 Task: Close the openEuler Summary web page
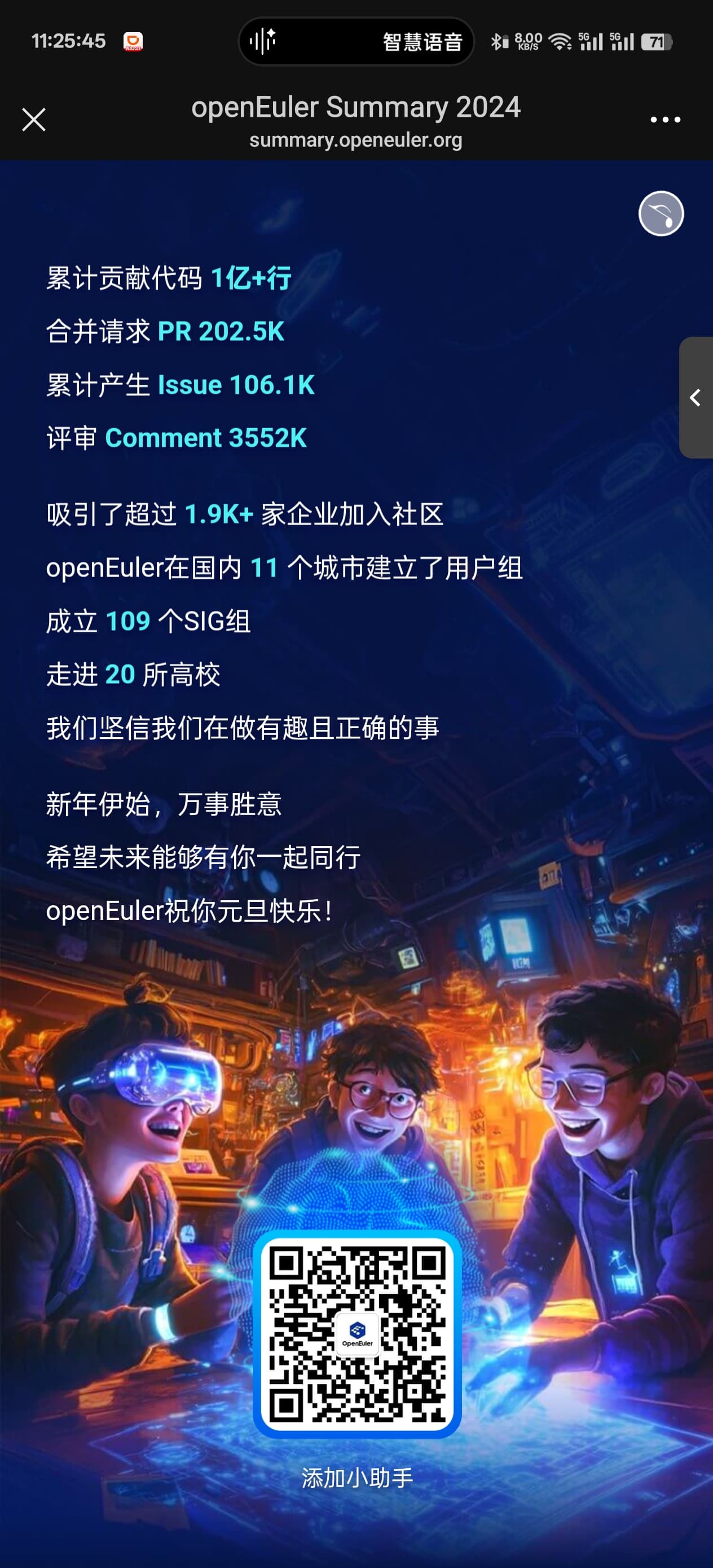pyautogui.click(x=34, y=120)
